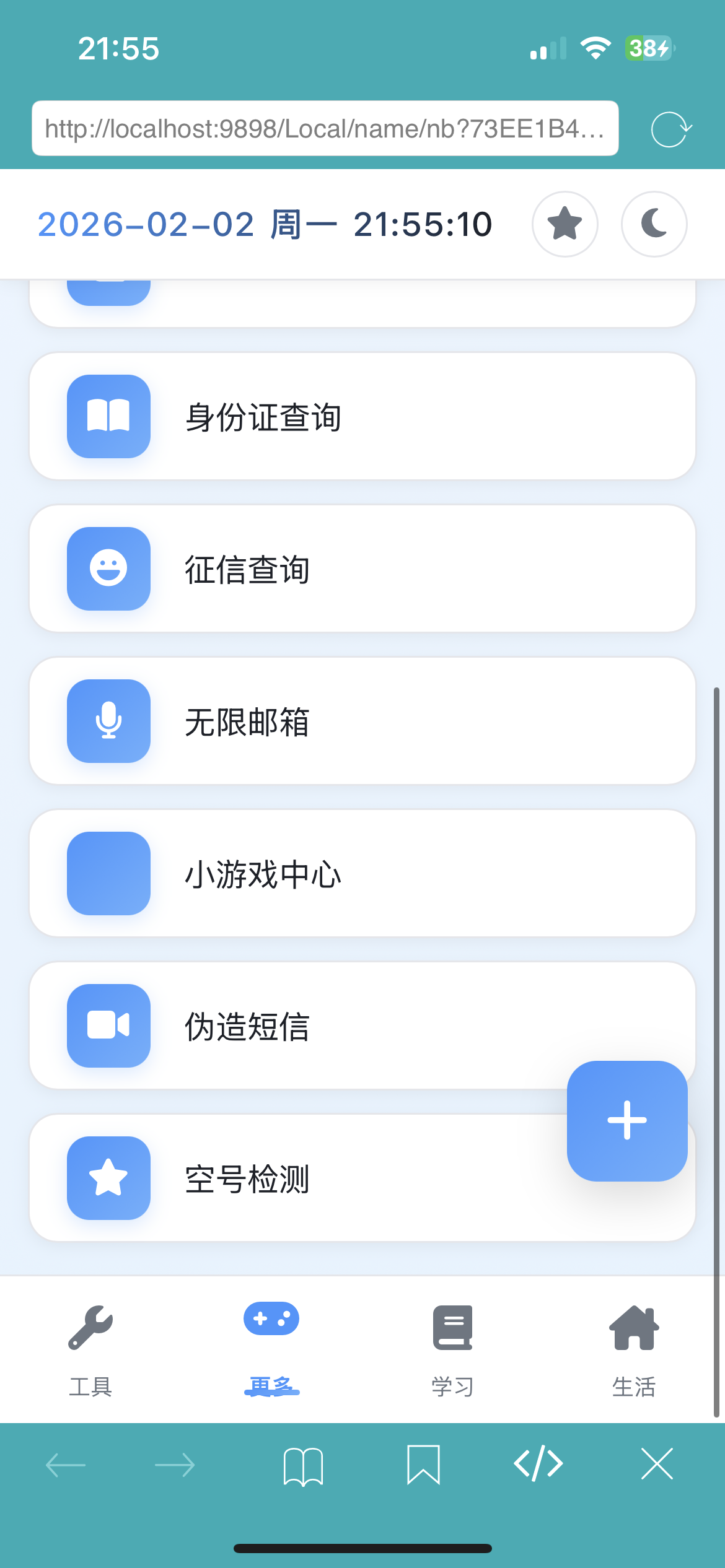Open 身份证查询
Viewport: 725px width, 1568px height.
pos(362,416)
